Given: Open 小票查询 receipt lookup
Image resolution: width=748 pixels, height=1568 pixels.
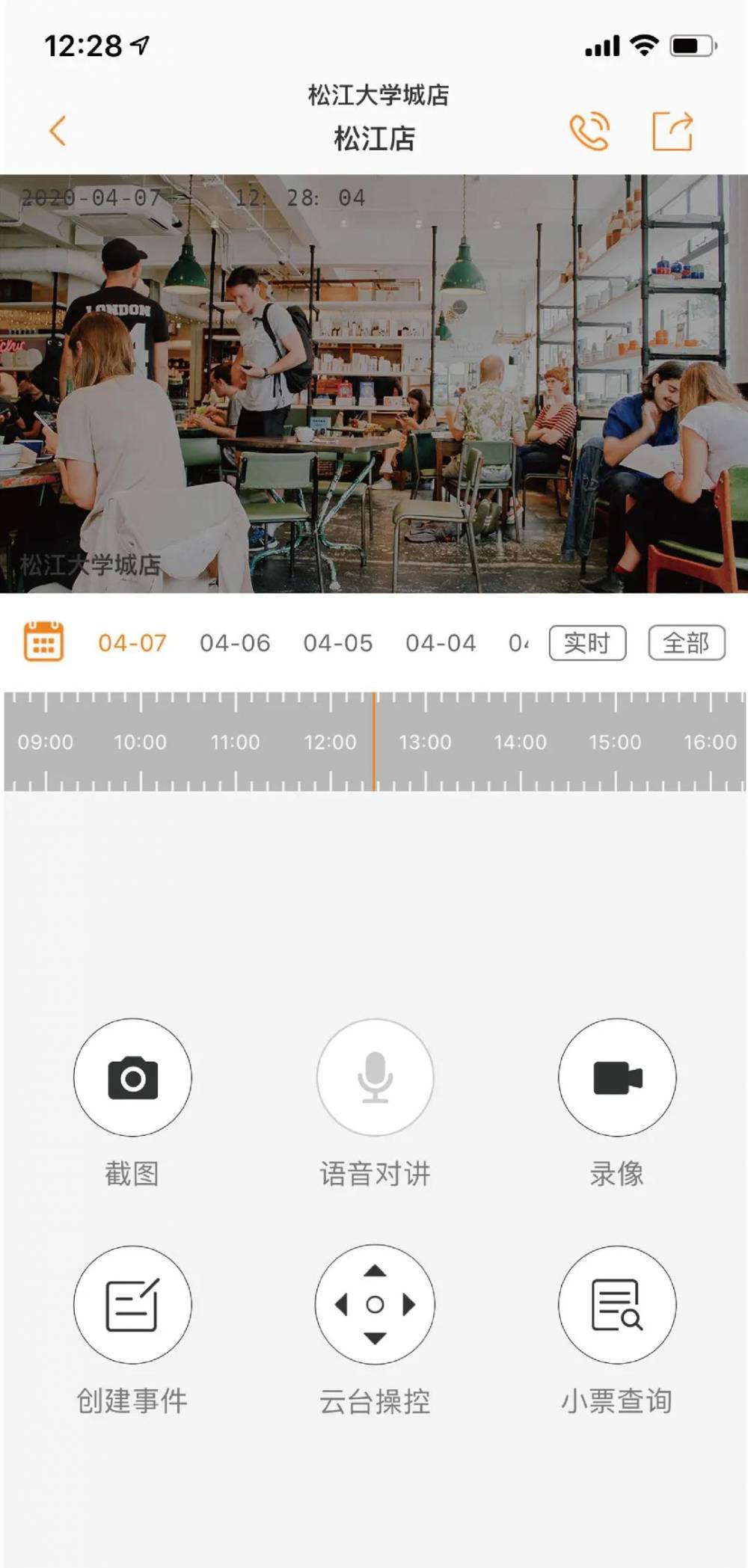Looking at the screenshot, I should pos(617,1304).
